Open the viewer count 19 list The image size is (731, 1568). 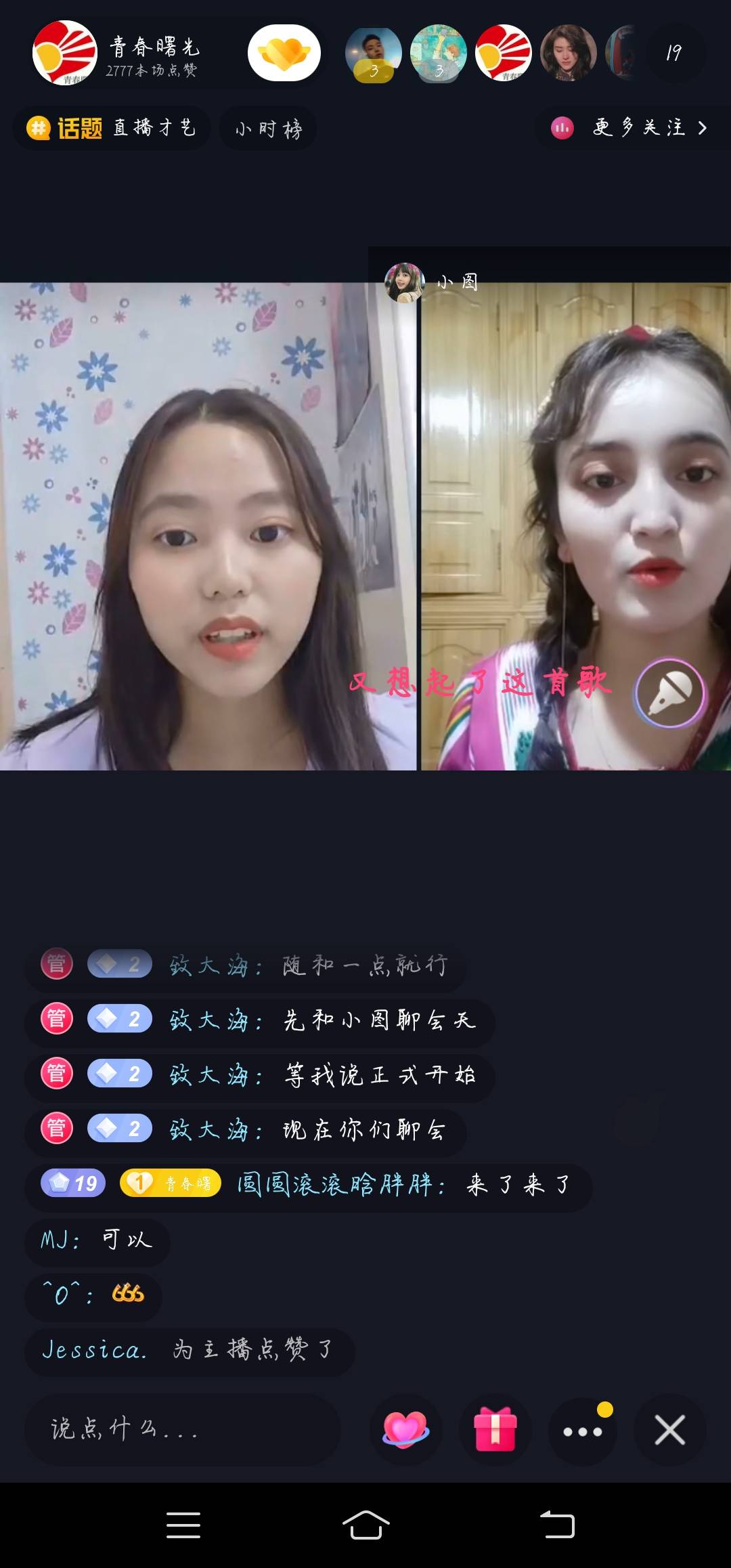673,53
